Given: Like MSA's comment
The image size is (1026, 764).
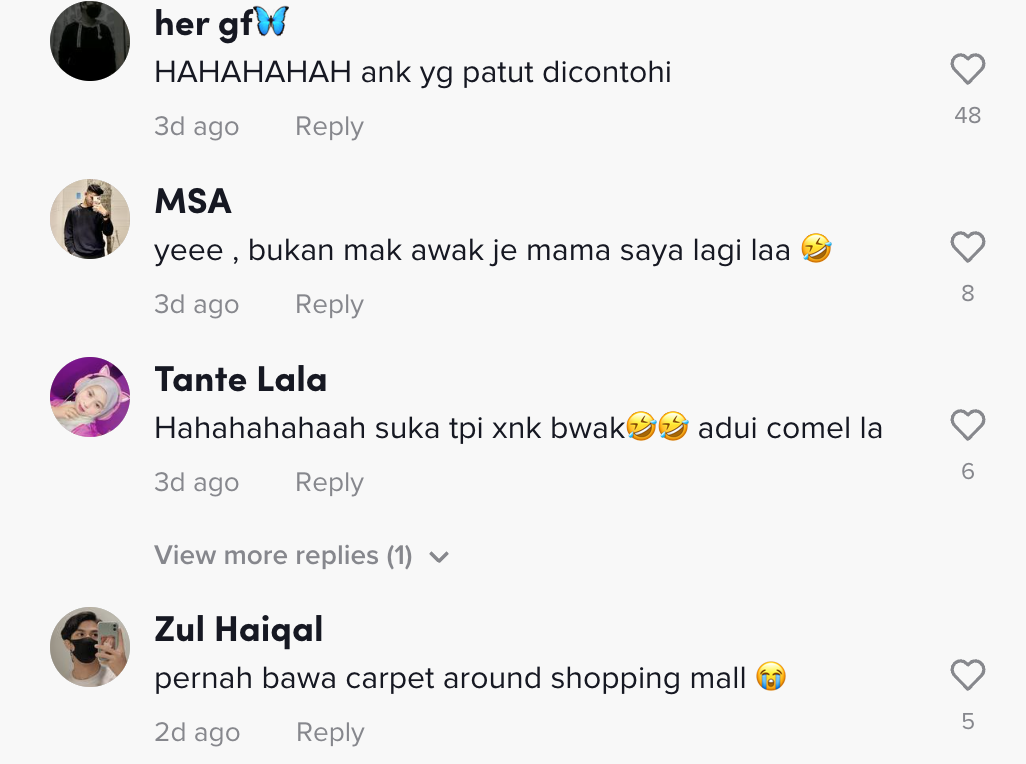Looking at the screenshot, I should click(x=967, y=247).
